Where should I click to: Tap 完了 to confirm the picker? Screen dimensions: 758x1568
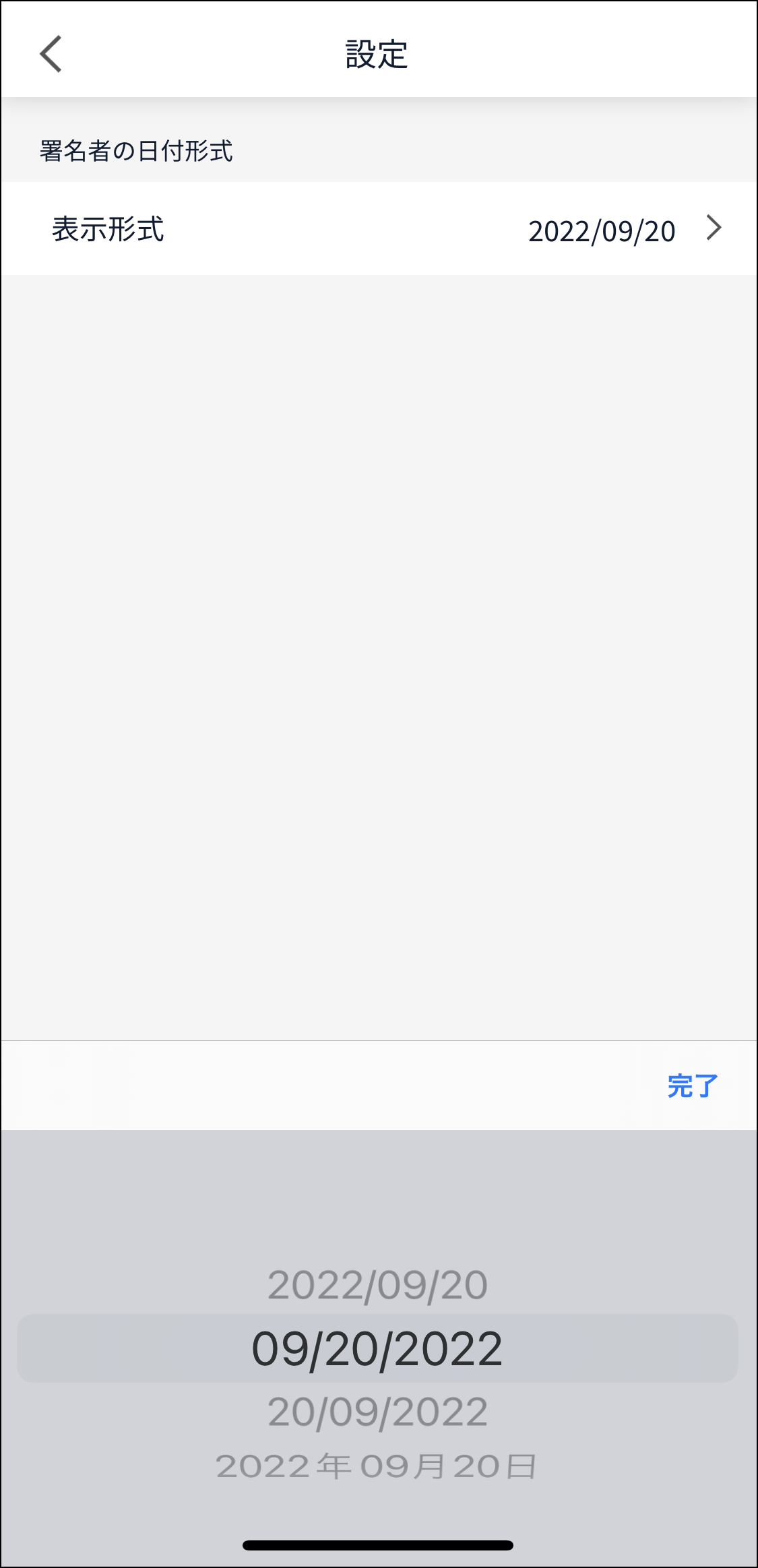[x=692, y=1086]
